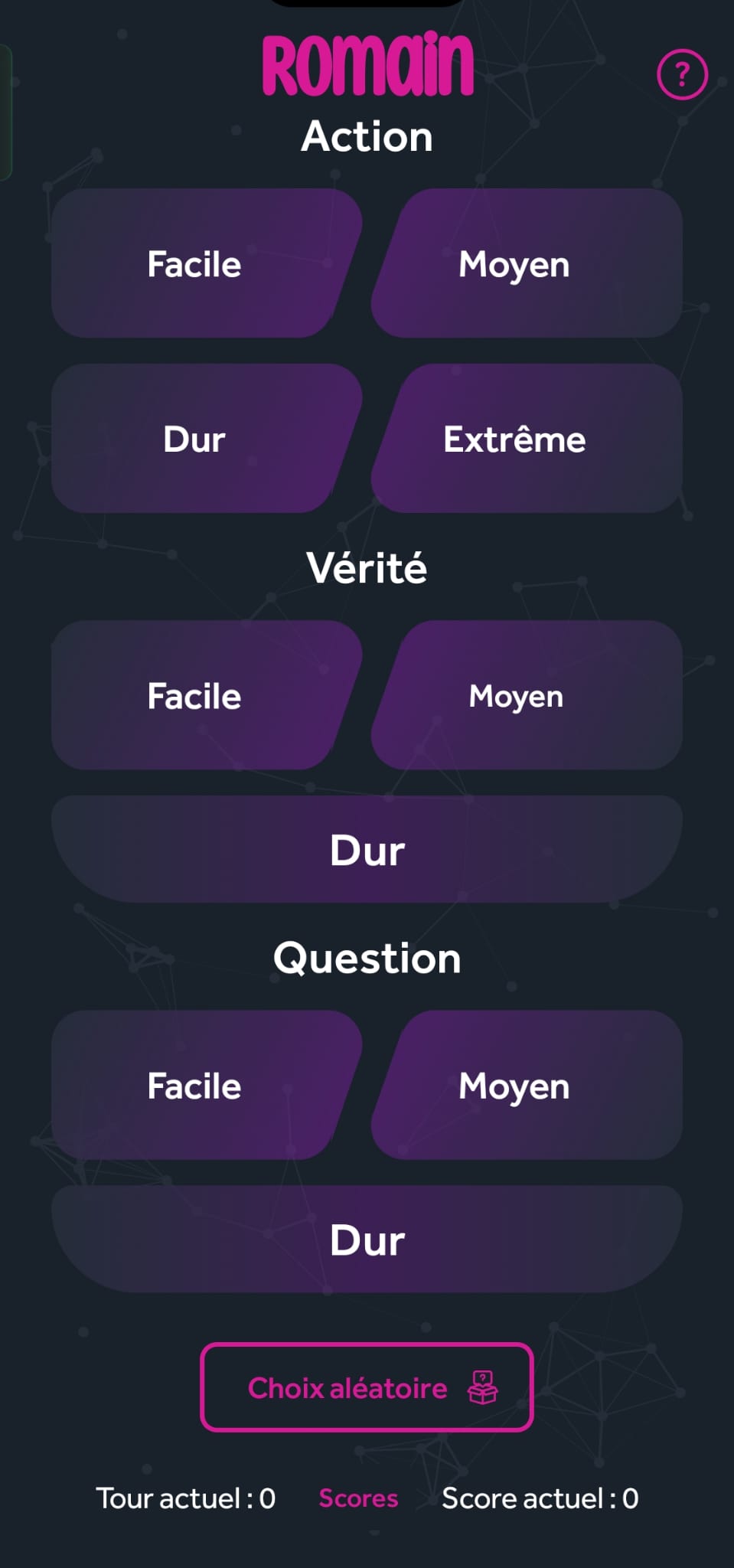Tap the Romain title logo
Viewport: 734px width, 1568px height.
366,63
